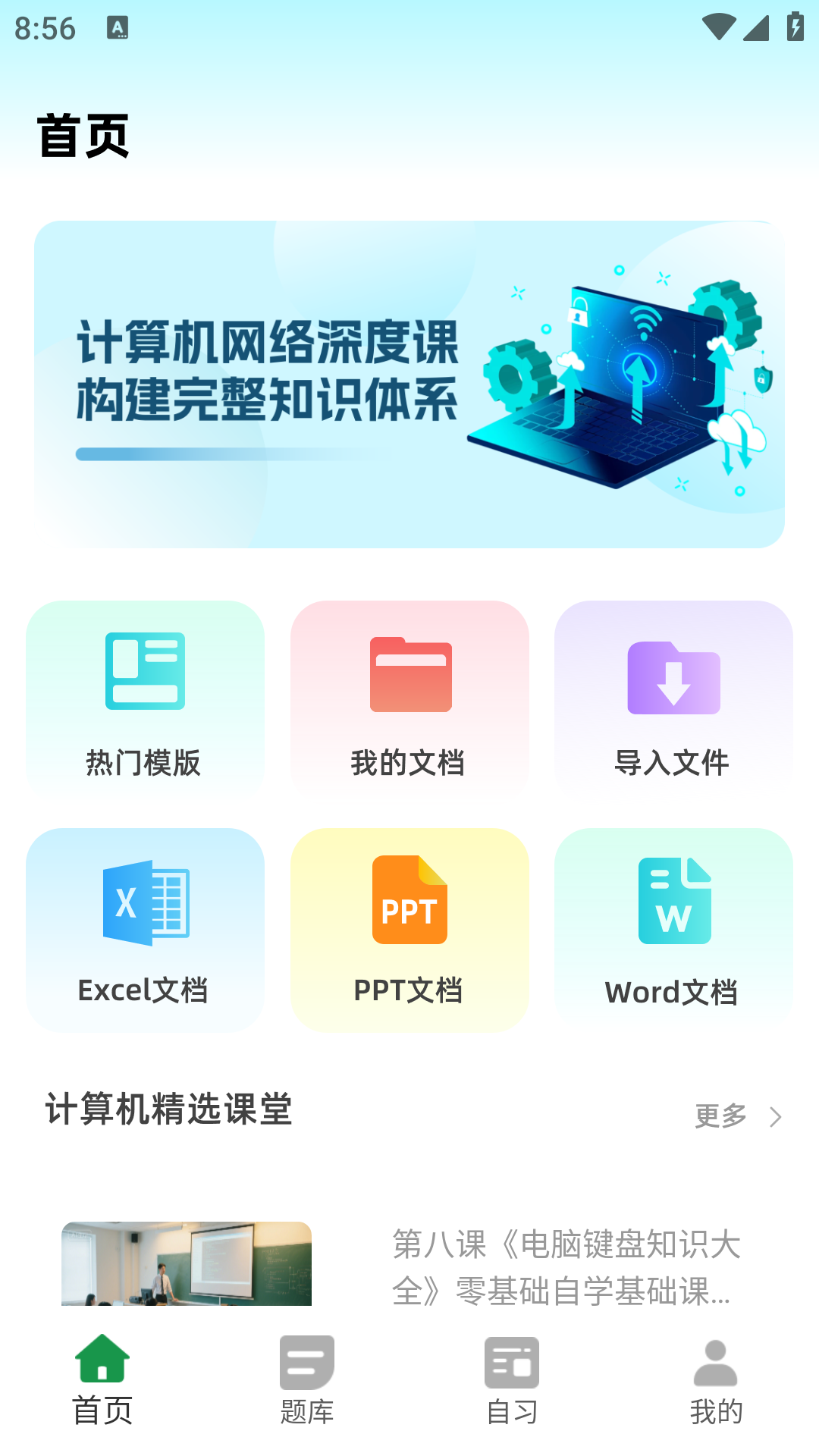819x1456 pixels.
Task: Switch to the 题库 tab
Action: pyautogui.click(x=306, y=1380)
